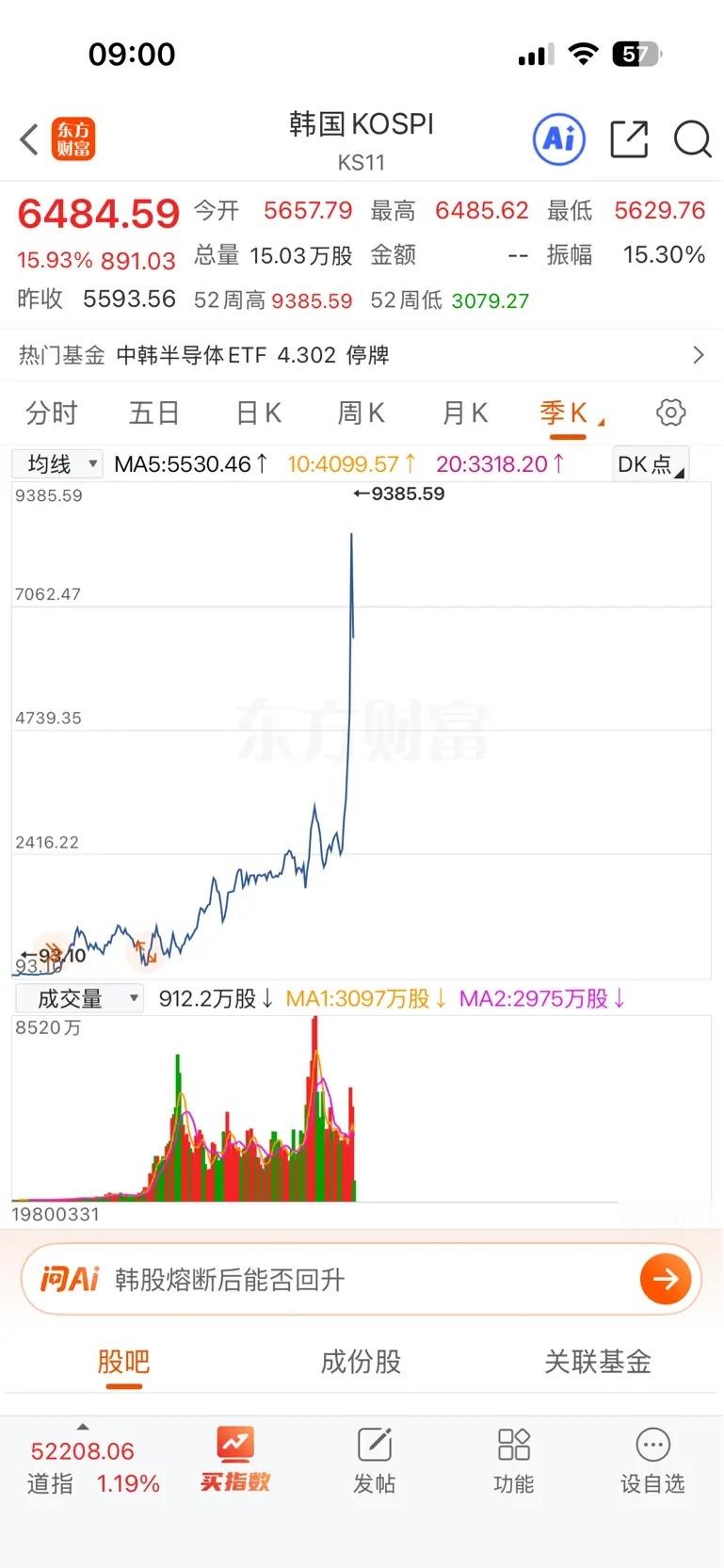Expand the 成交量 indicator dropdown
Image resolution: width=724 pixels, height=1568 pixels.
79,998
